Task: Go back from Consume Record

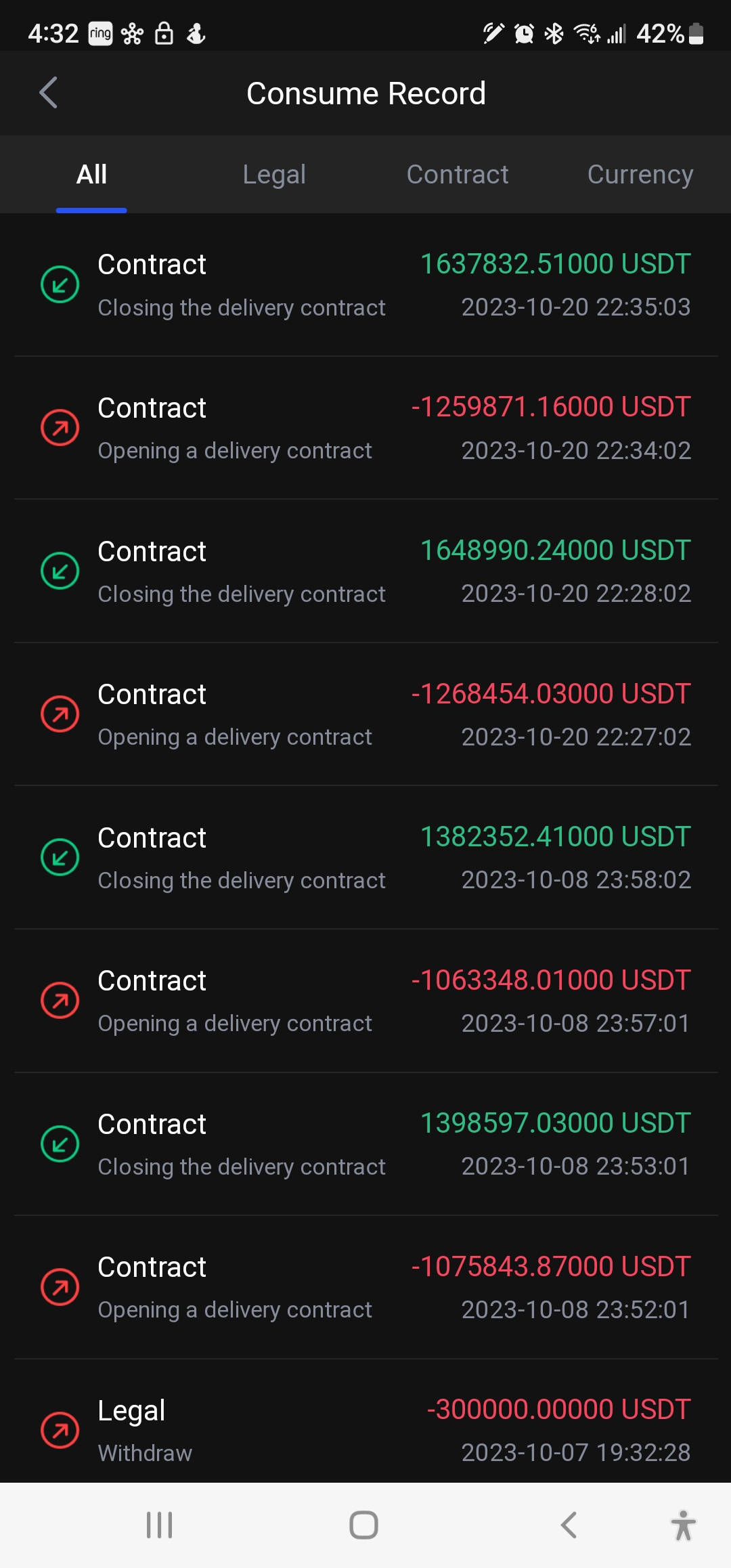Action: click(x=48, y=93)
